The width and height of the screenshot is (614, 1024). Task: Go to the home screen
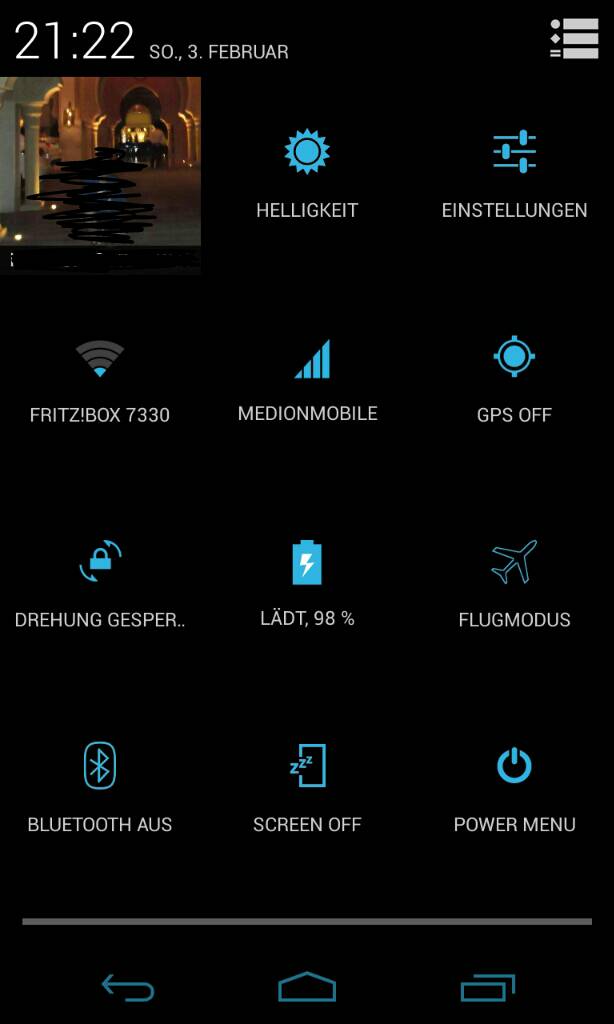pos(307,988)
